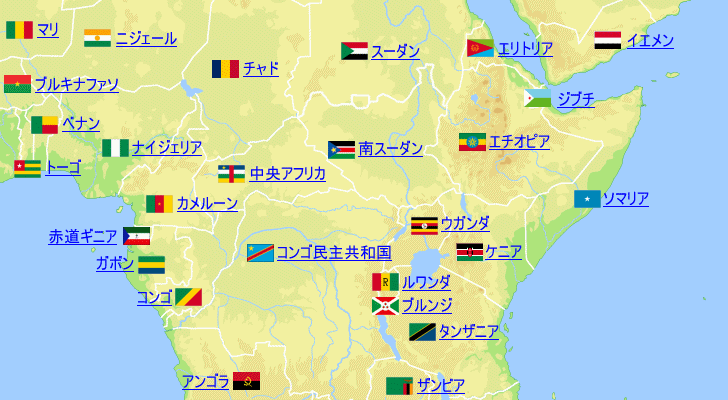Viewport: 728px width, 400px height.
Task: Tap the アンゴラ link
Action: (205, 381)
